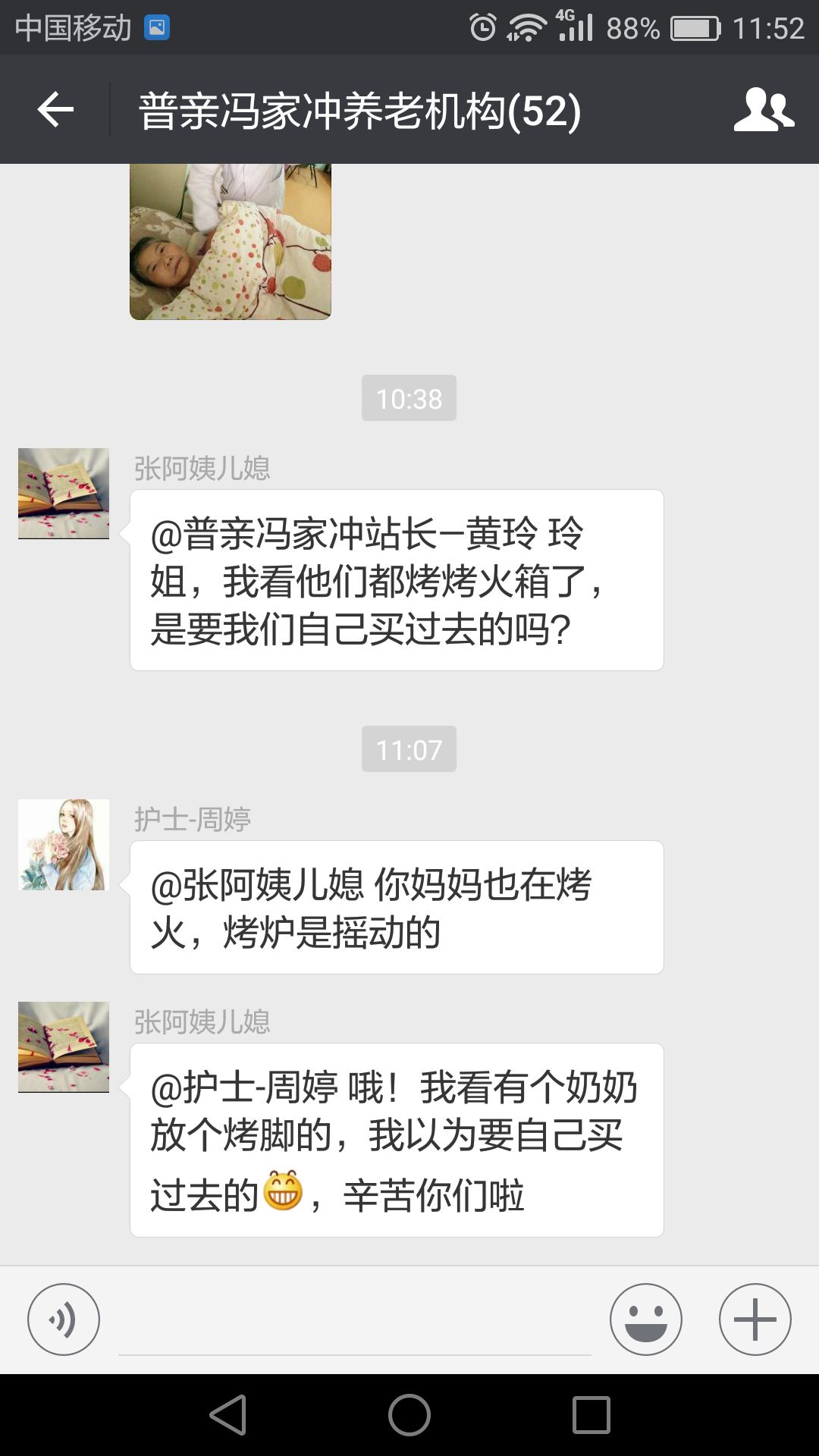Open group members info icon
Image resolution: width=819 pixels, height=1456 pixels.
coord(763,110)
